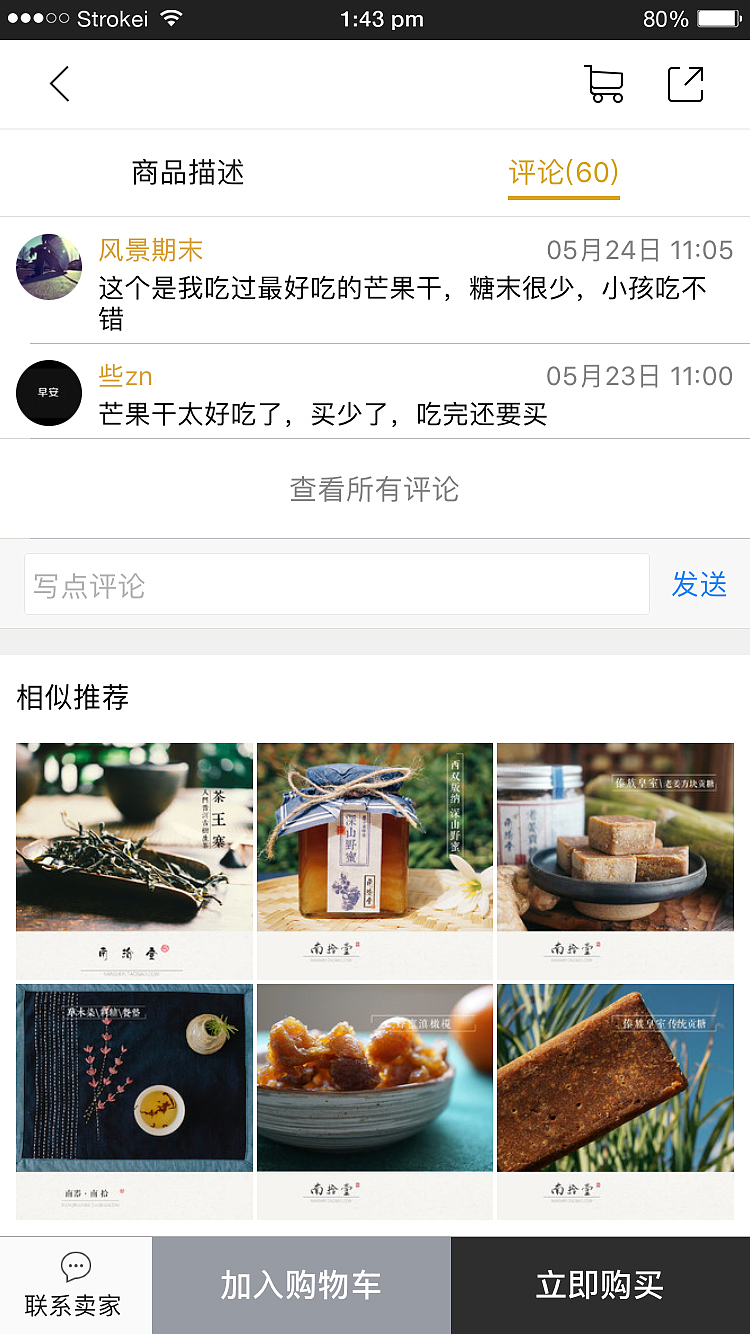Viewport: 750px width, 1334px height.
Task: Click the back arrow
Action: pyautogui.click(x=58, y=84)
